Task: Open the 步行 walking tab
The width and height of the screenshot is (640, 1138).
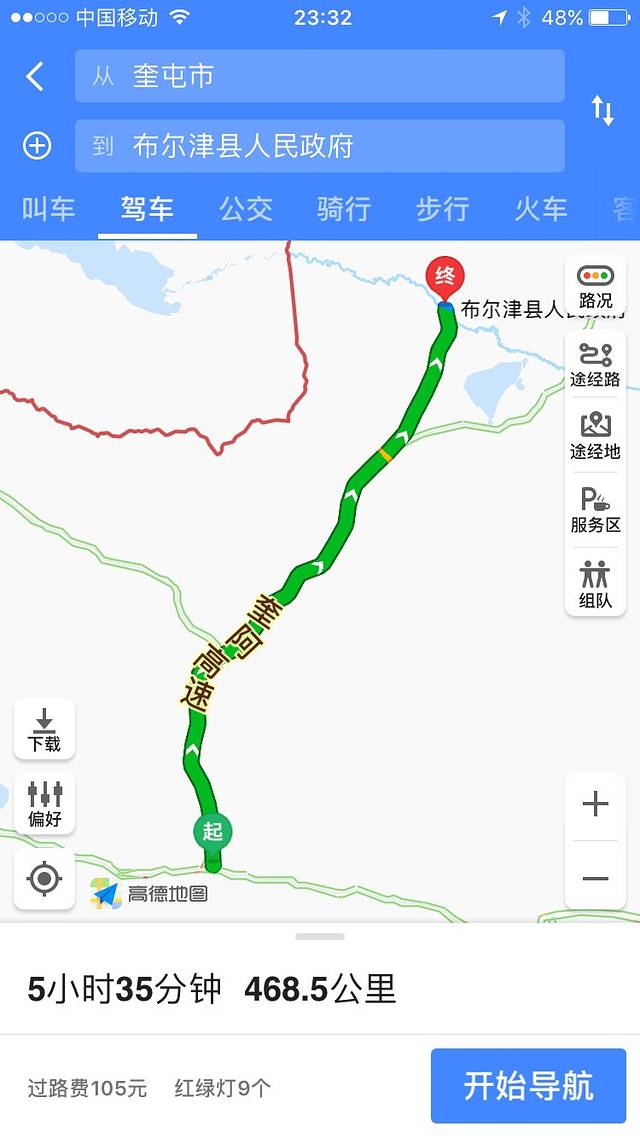Action: click(442, 209)
